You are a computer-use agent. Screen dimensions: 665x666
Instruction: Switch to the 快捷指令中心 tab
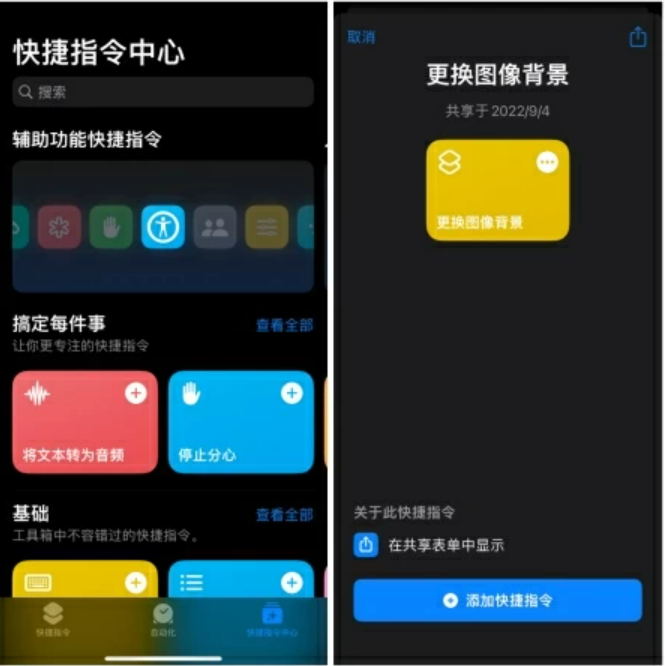(x=272, y=621)
